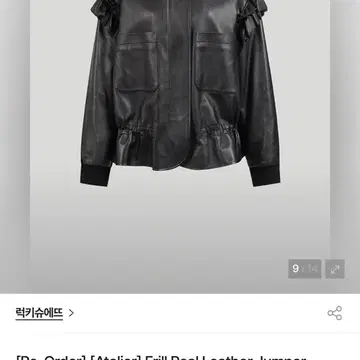Image resolution: width=360 pixels, height=360 pixels.
Task: Share this product
Action: coord(335,313)
